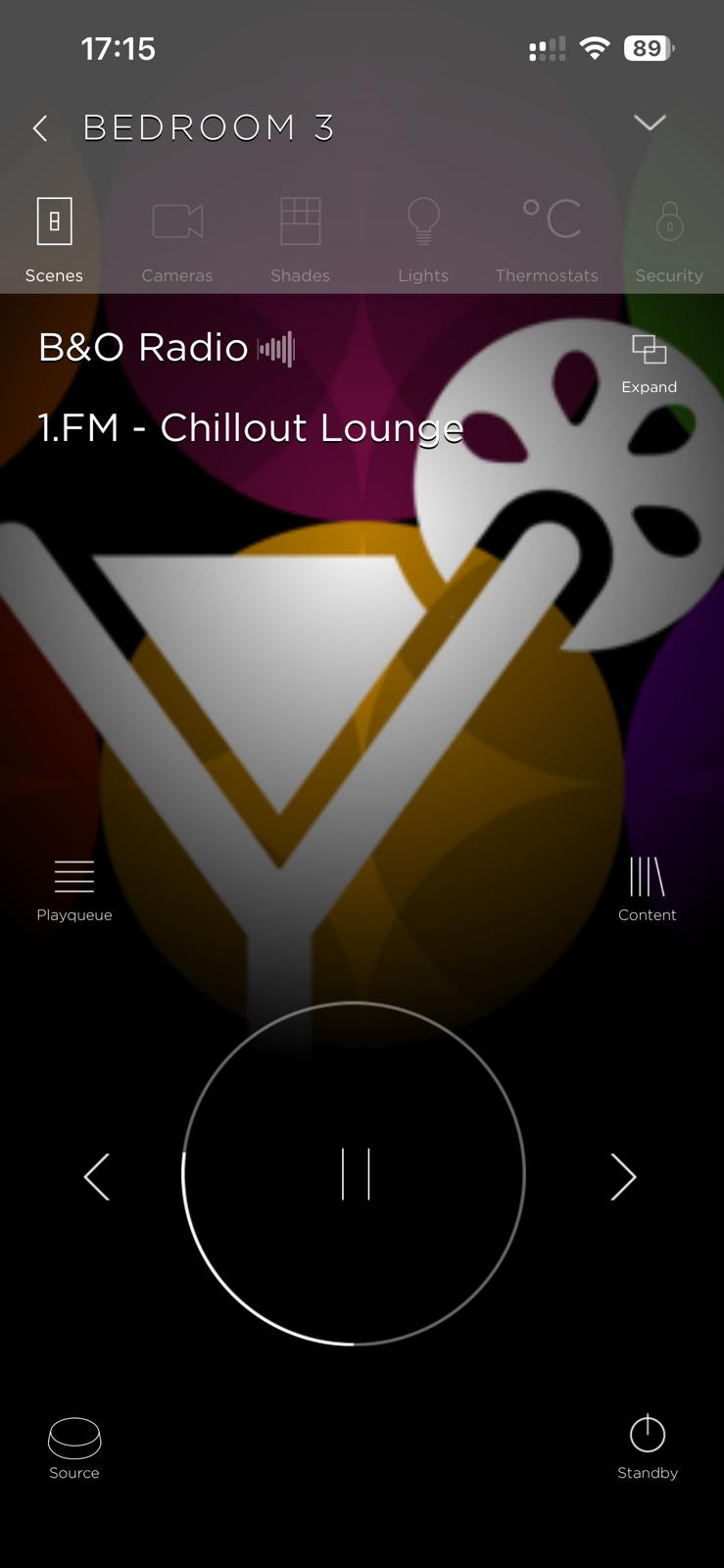
Task: Open the Thermostats tab
Action: tap(547, 240)
